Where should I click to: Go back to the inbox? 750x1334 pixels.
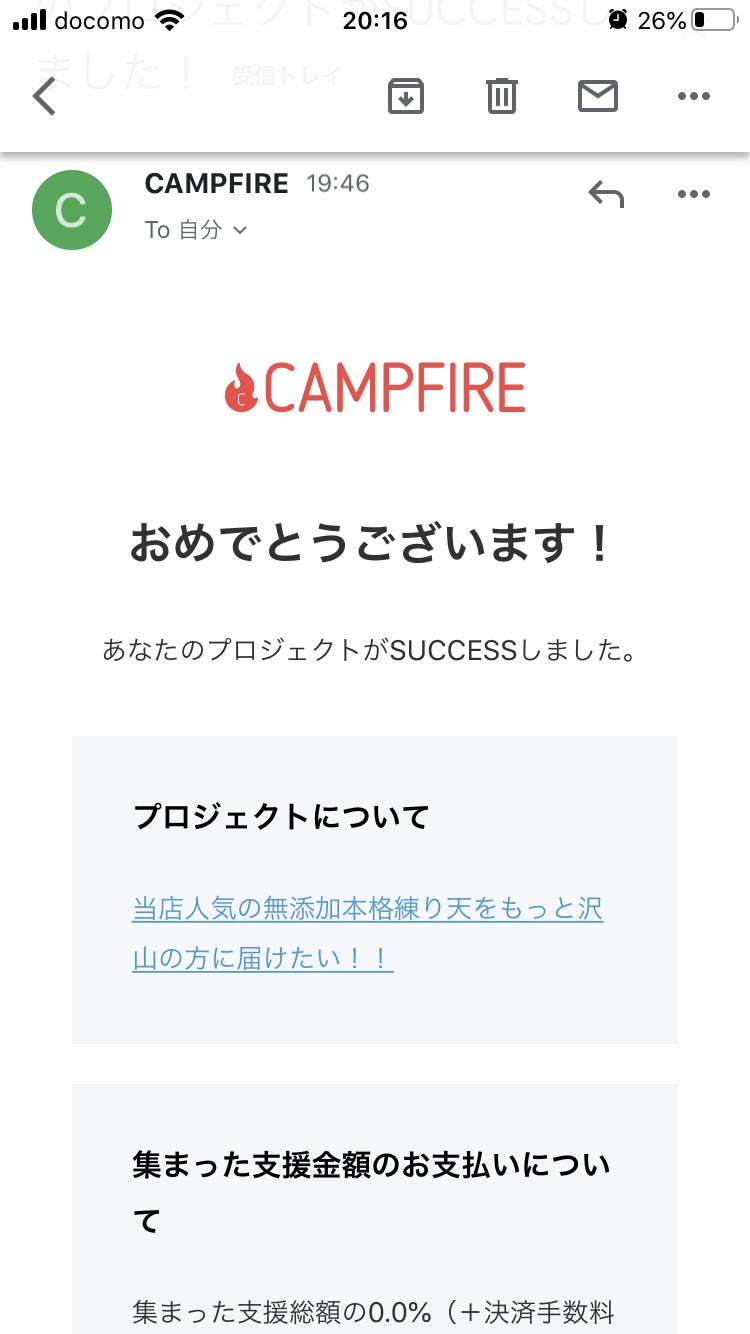tap(44, 97)
